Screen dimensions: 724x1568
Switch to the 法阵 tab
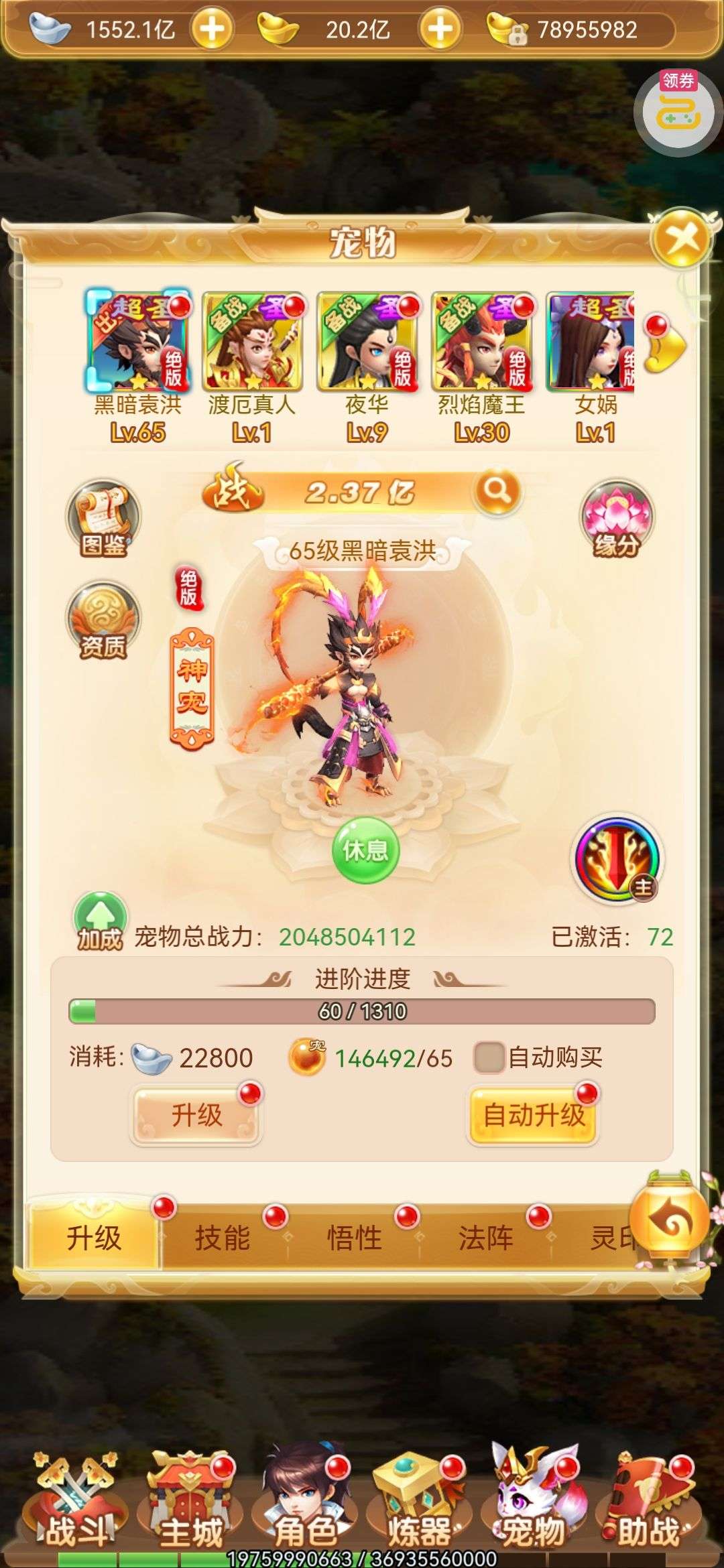(x=485, y=1238)
